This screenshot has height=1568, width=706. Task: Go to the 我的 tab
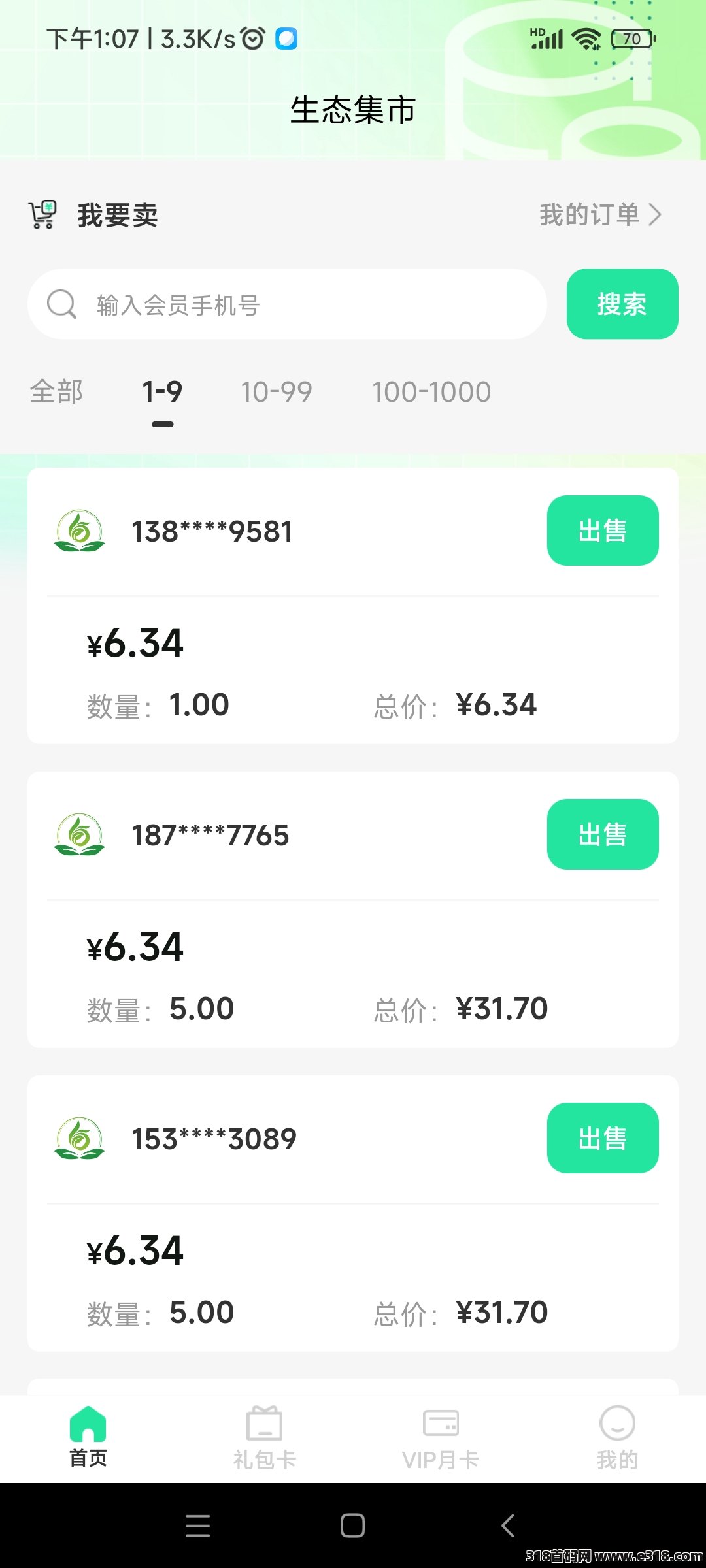(x=617, y=1439)
